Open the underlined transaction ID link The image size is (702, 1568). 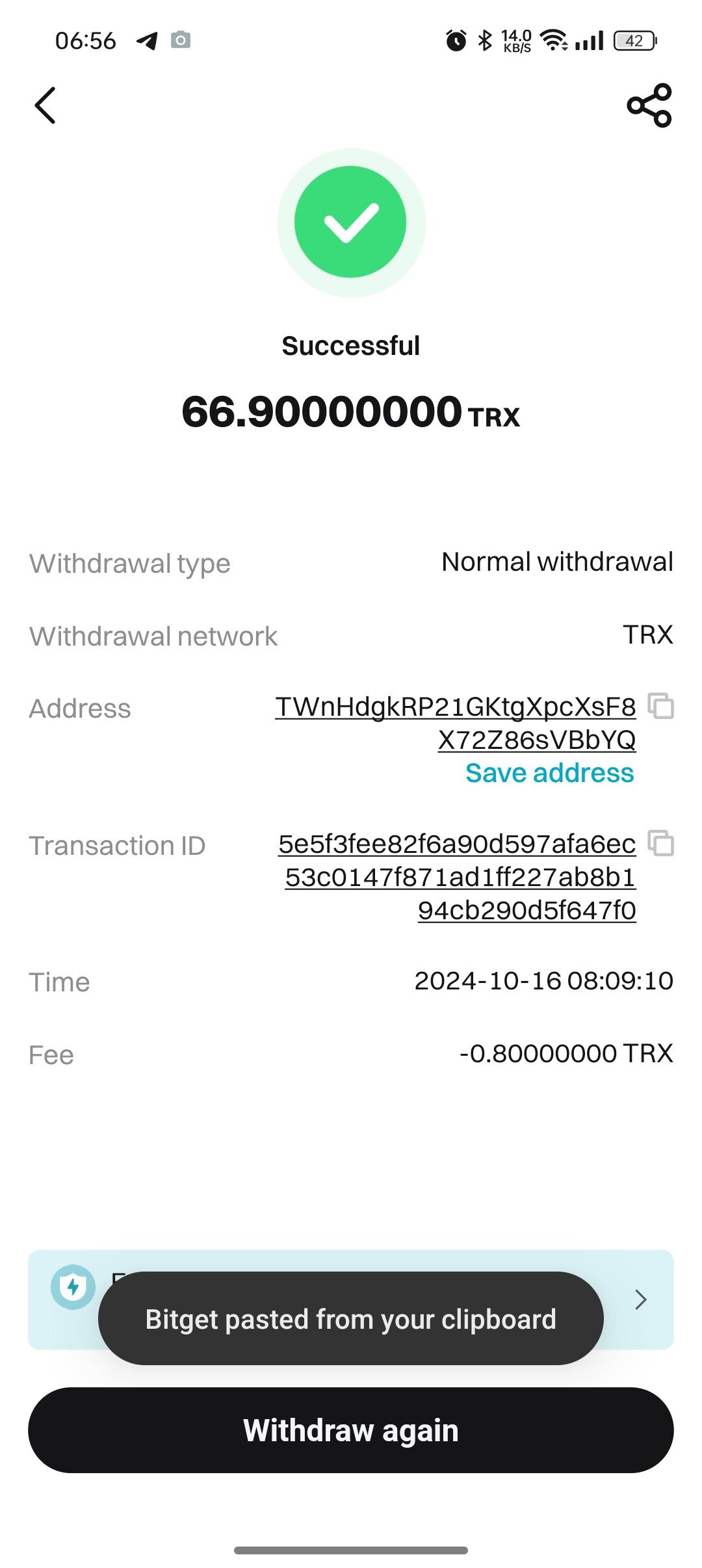[x=458, y=876]
